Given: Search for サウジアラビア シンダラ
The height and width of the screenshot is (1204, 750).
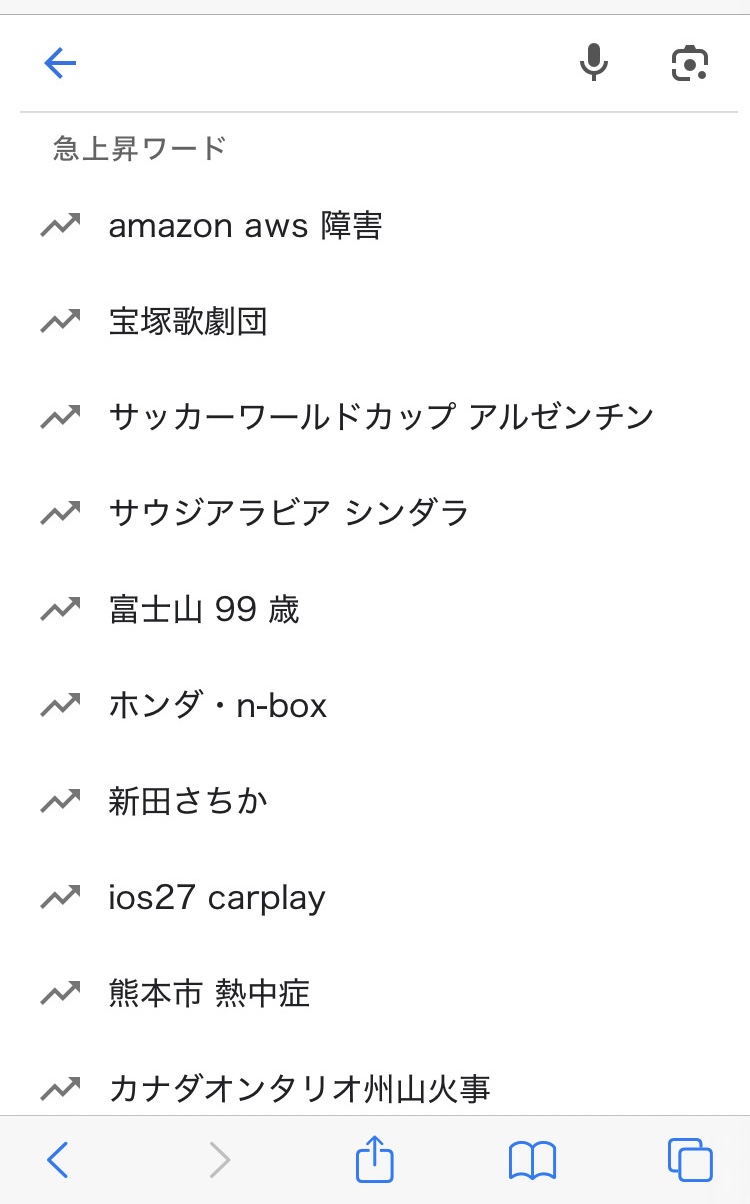Looking at the screenshot, I should 375,514.
